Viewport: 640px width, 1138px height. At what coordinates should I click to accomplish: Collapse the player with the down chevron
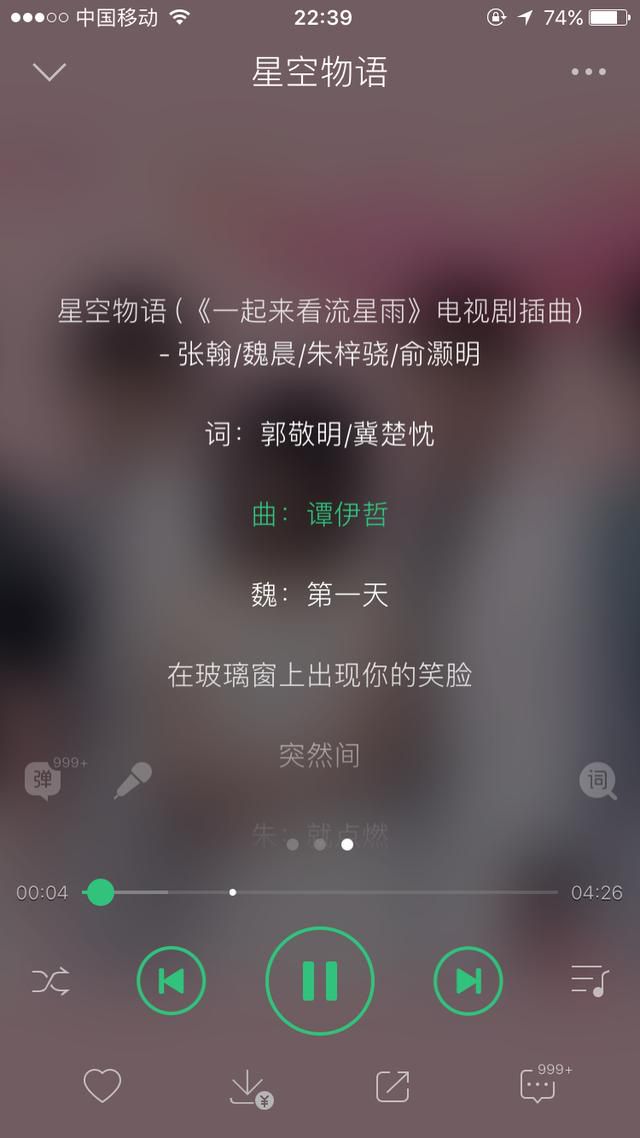[49, 72]
